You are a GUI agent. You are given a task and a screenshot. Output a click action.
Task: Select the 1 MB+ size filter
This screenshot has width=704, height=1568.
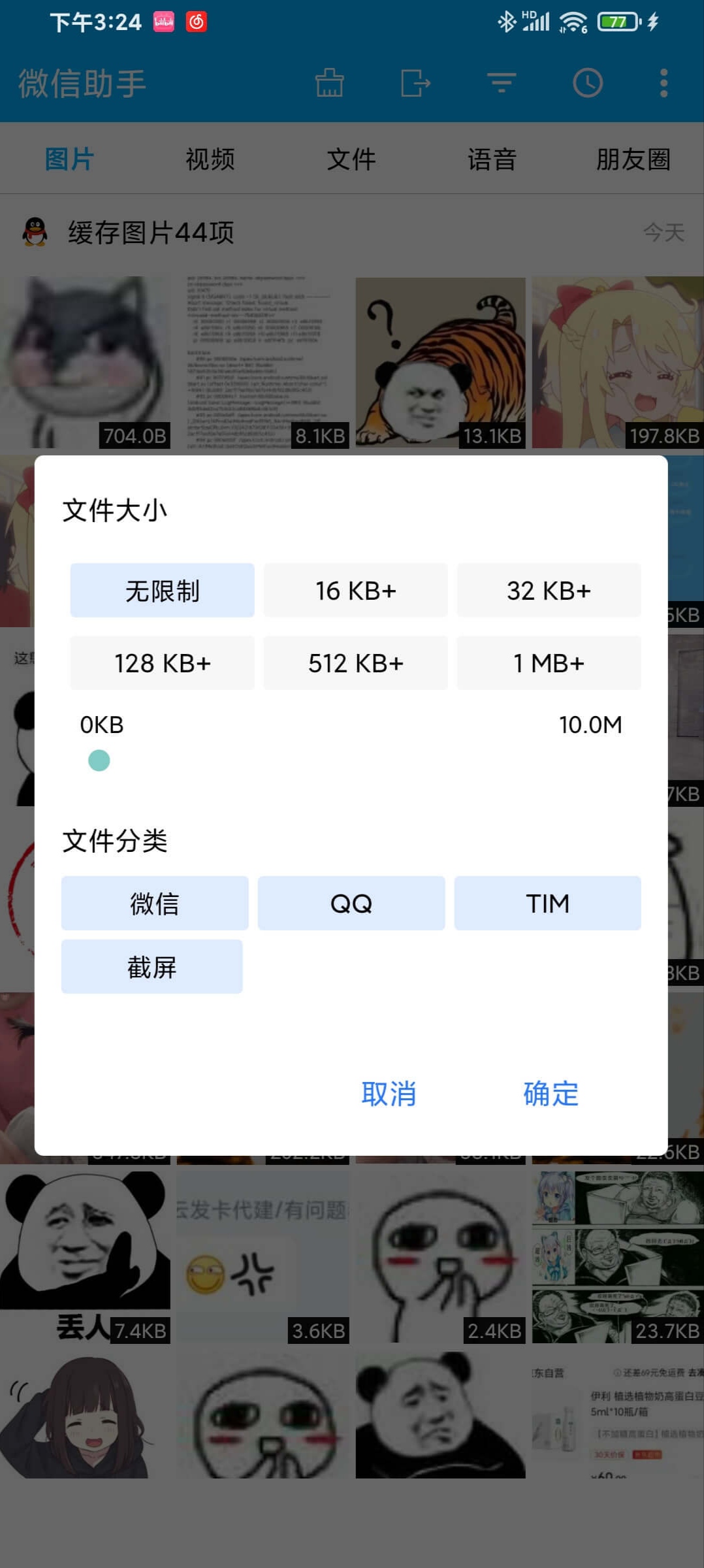[549, 662]
